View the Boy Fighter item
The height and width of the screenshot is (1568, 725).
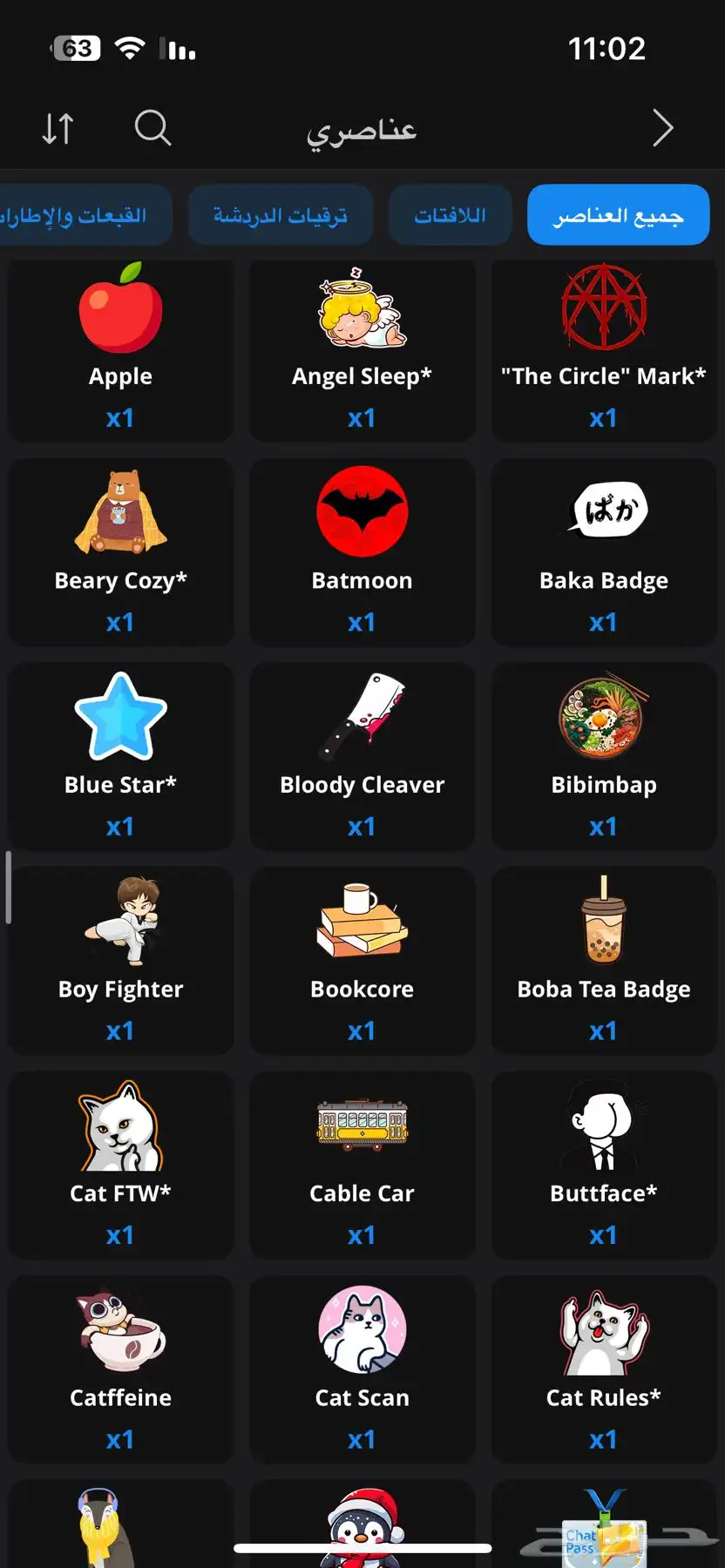point(120,961)
